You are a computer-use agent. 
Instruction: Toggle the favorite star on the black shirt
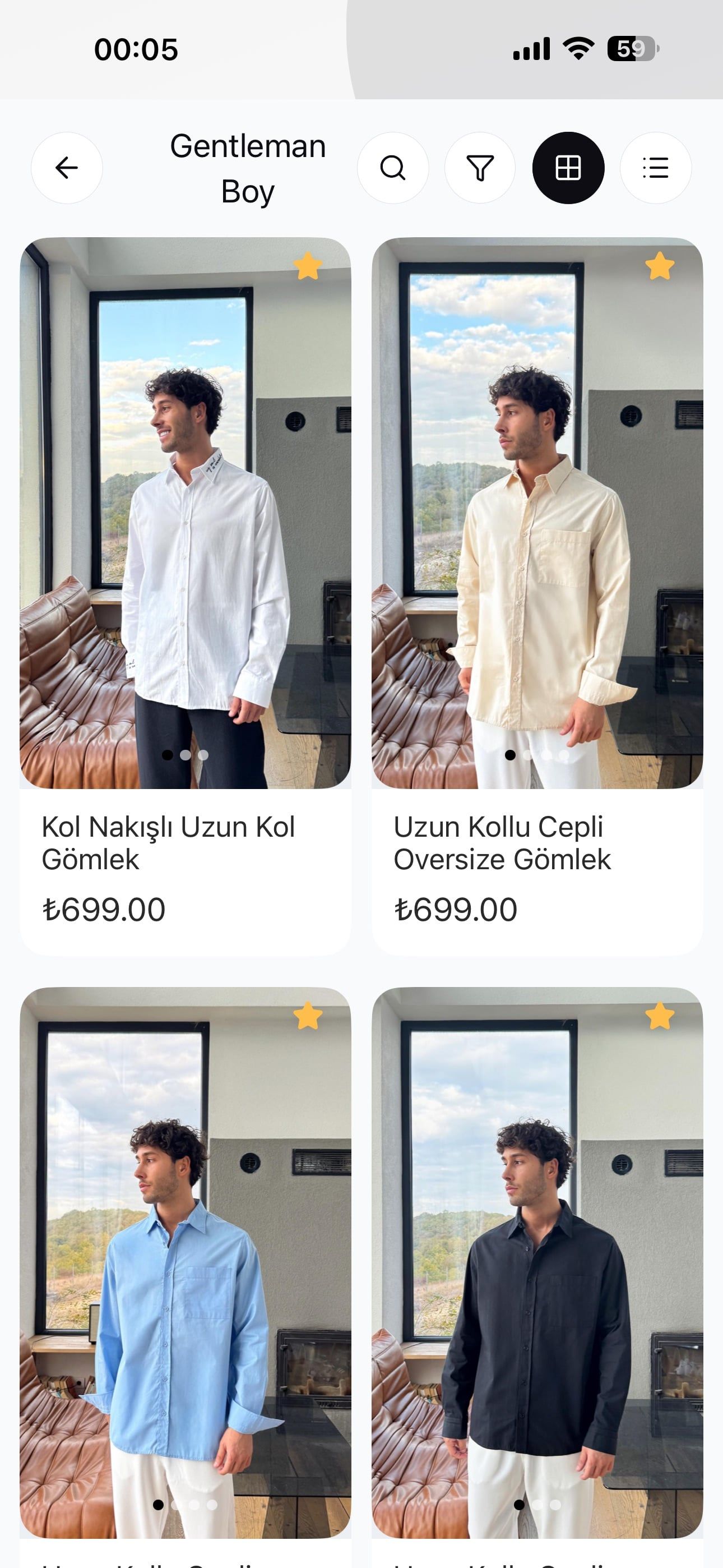click(660, 1016)
